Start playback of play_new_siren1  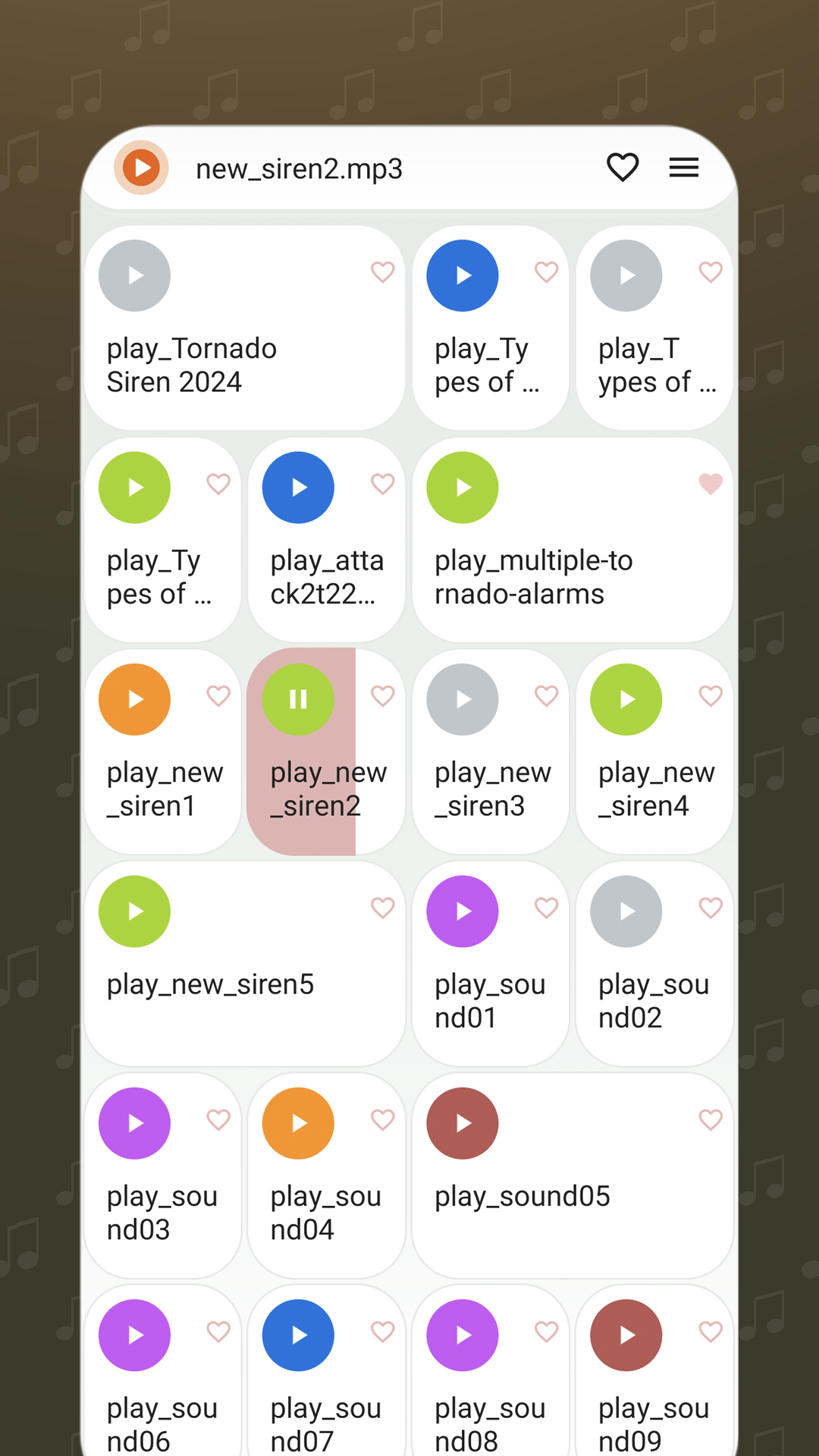coord(133,699)
